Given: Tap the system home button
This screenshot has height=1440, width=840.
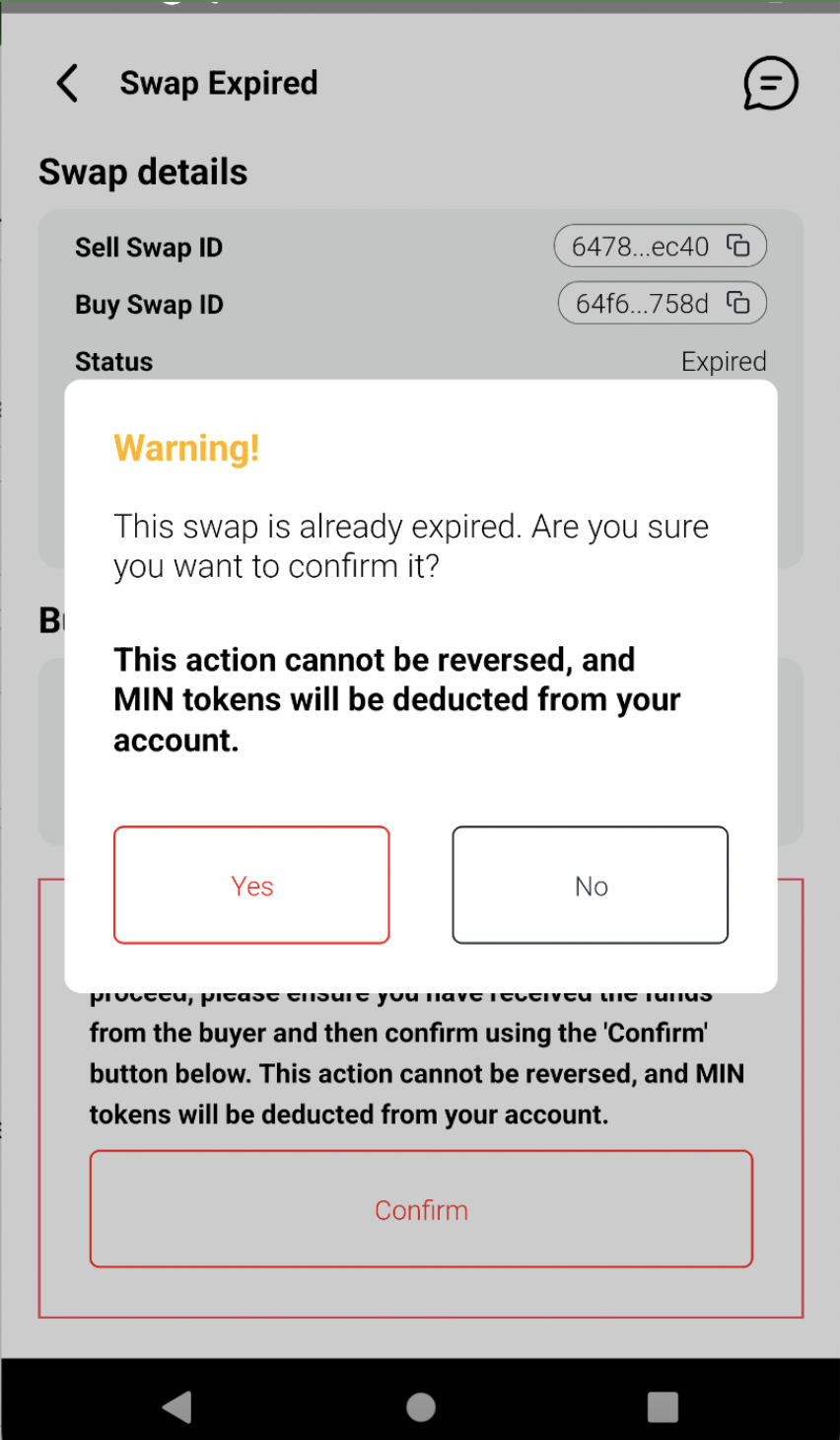Looking at the screenshot, I should pyautogui.click(x=421, y=1406).
